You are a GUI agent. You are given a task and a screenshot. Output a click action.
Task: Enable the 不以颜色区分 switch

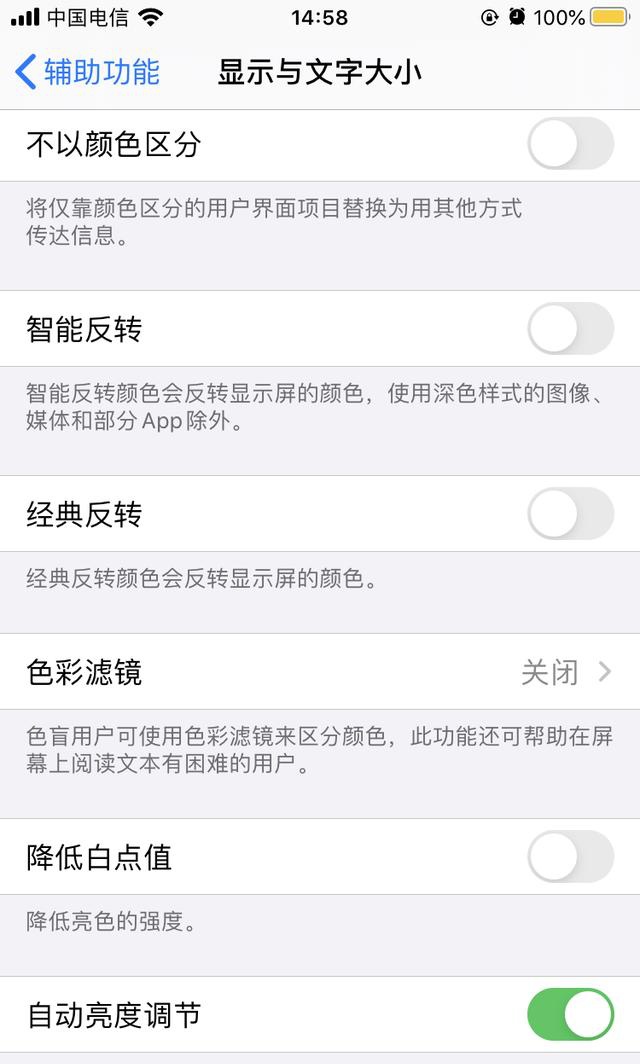570,144
